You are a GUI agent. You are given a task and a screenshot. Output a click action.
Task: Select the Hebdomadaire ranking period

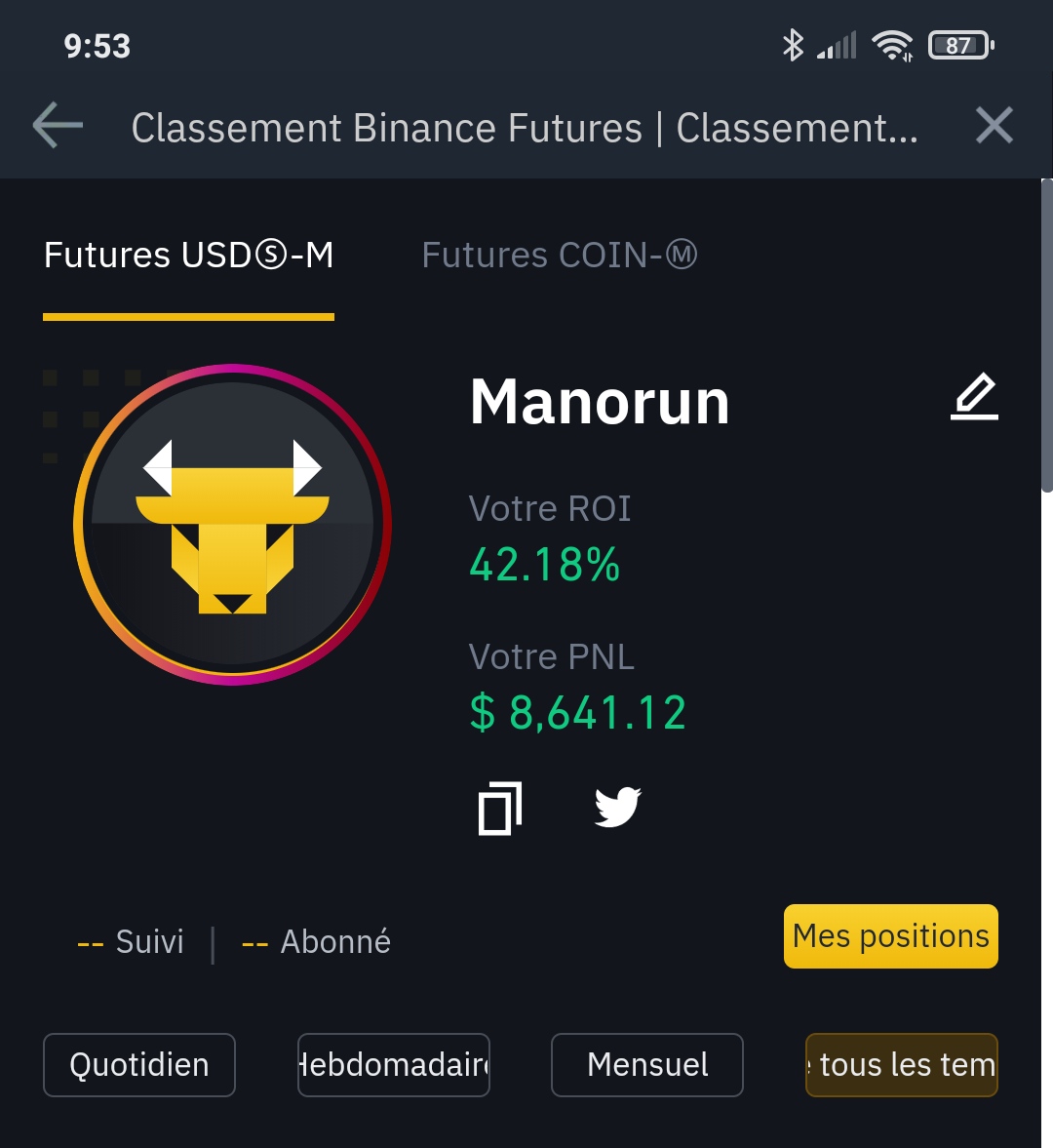tap(394, 1065)
